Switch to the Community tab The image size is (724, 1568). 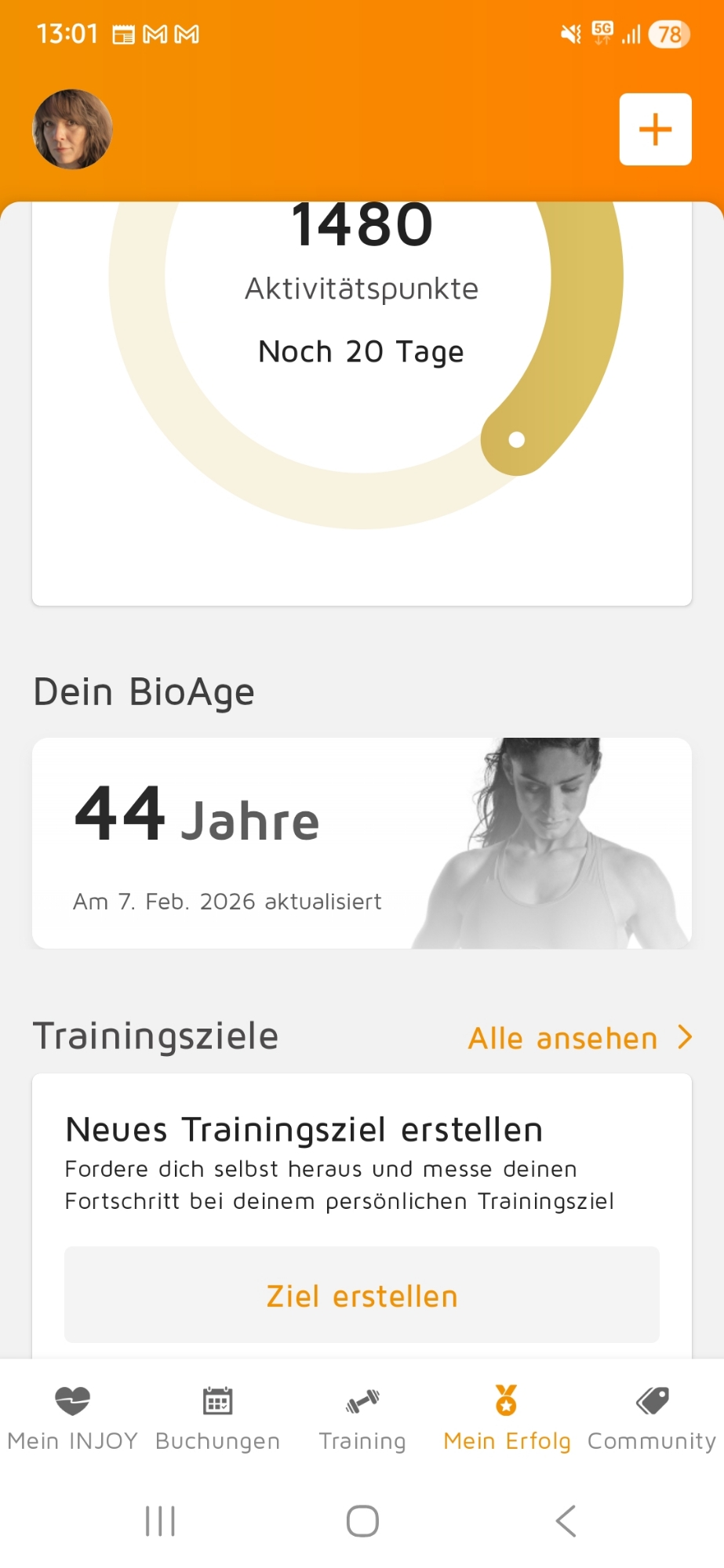click(x=651, y=1417)
